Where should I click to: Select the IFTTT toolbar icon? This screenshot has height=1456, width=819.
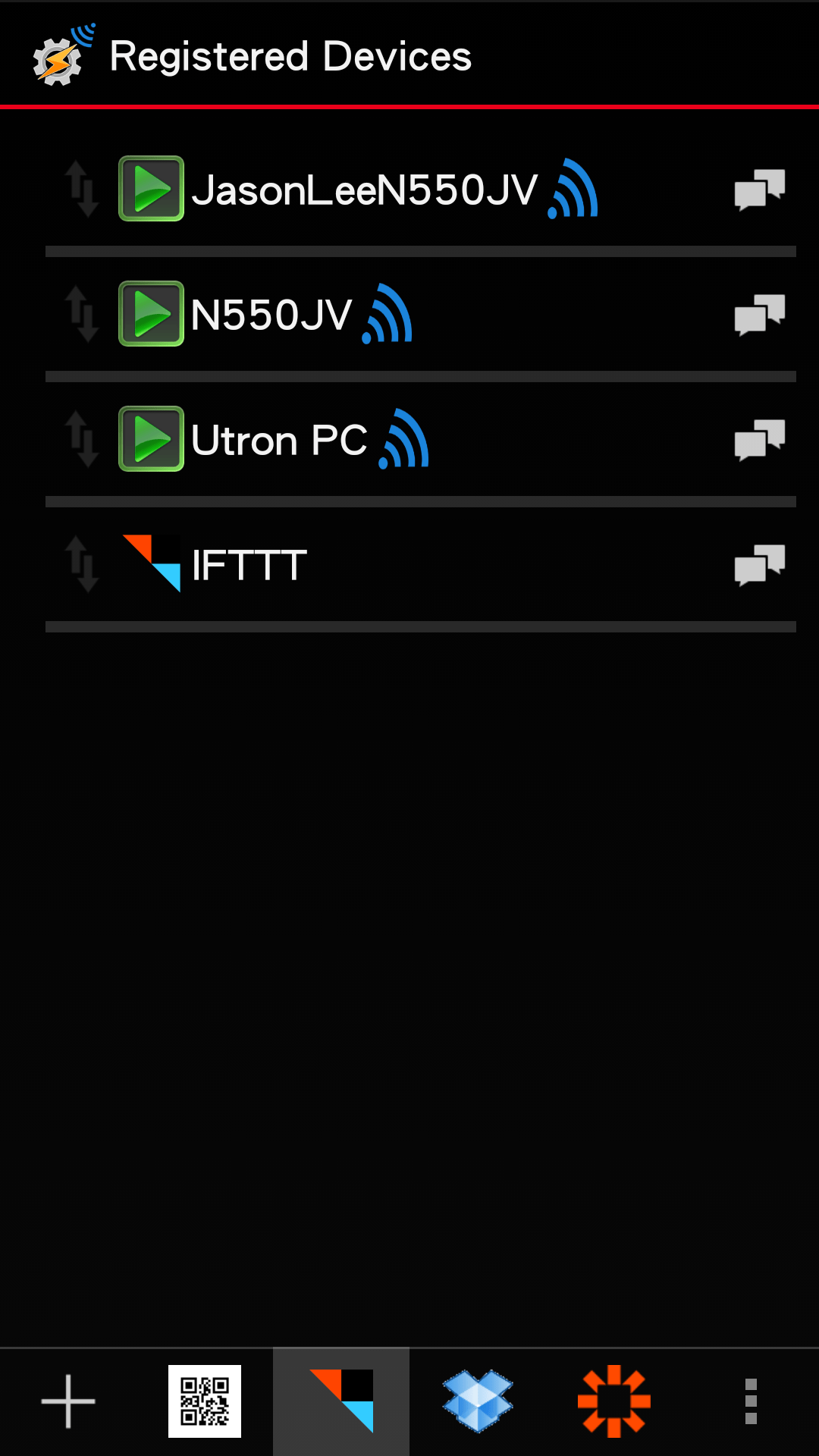click(x=341, y=1401)
